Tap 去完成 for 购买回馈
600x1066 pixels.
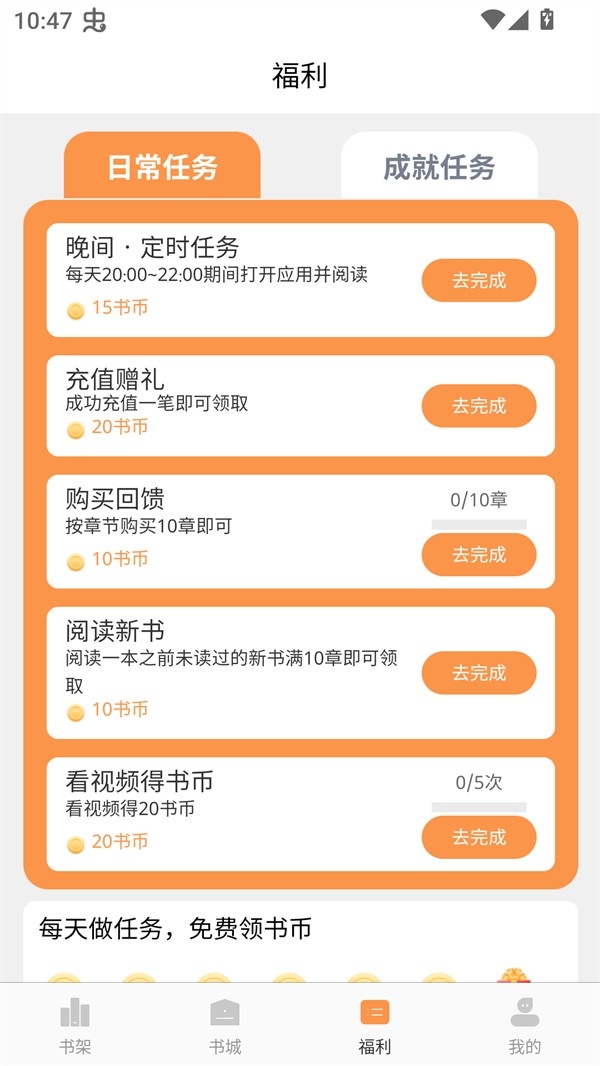click(479, 555)
